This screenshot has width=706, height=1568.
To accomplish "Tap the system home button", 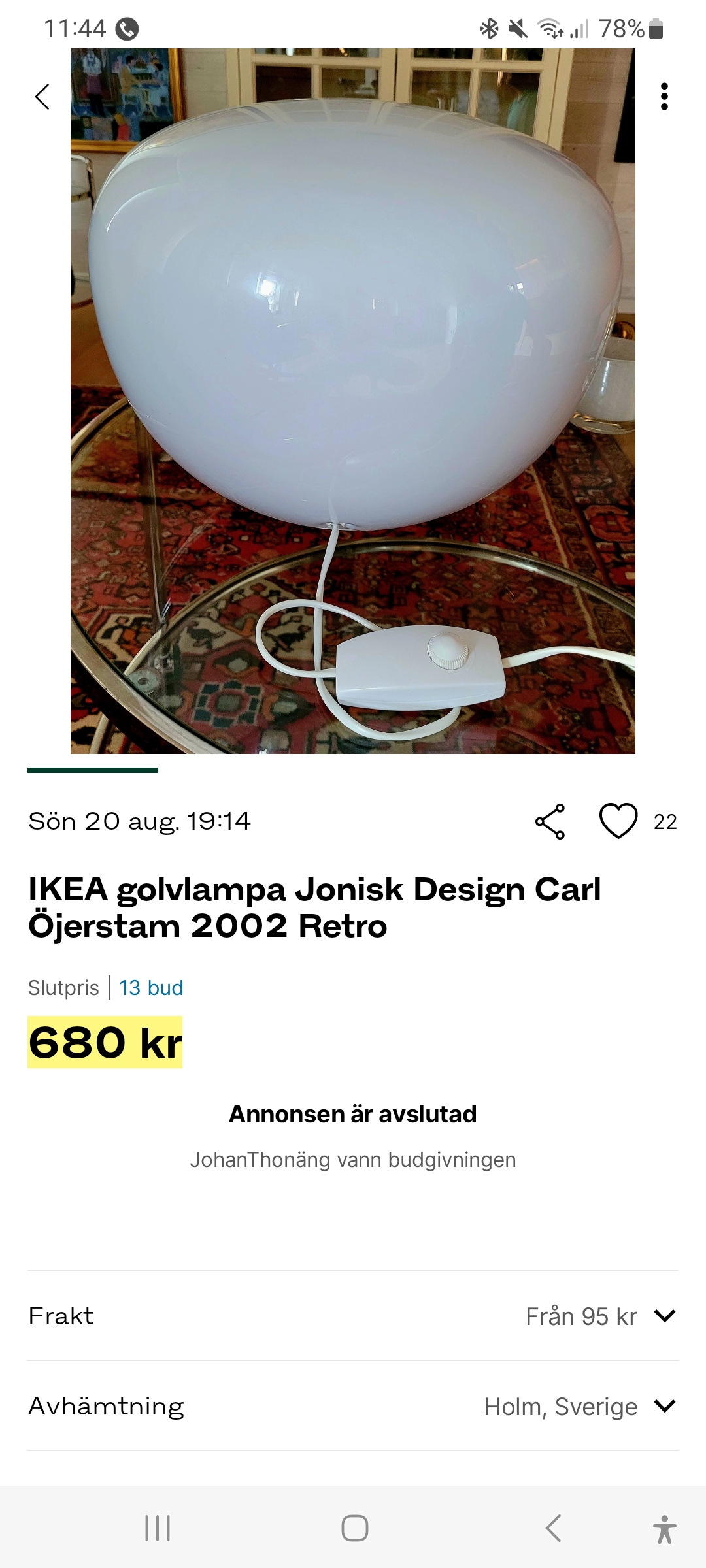I will 354,1528.
